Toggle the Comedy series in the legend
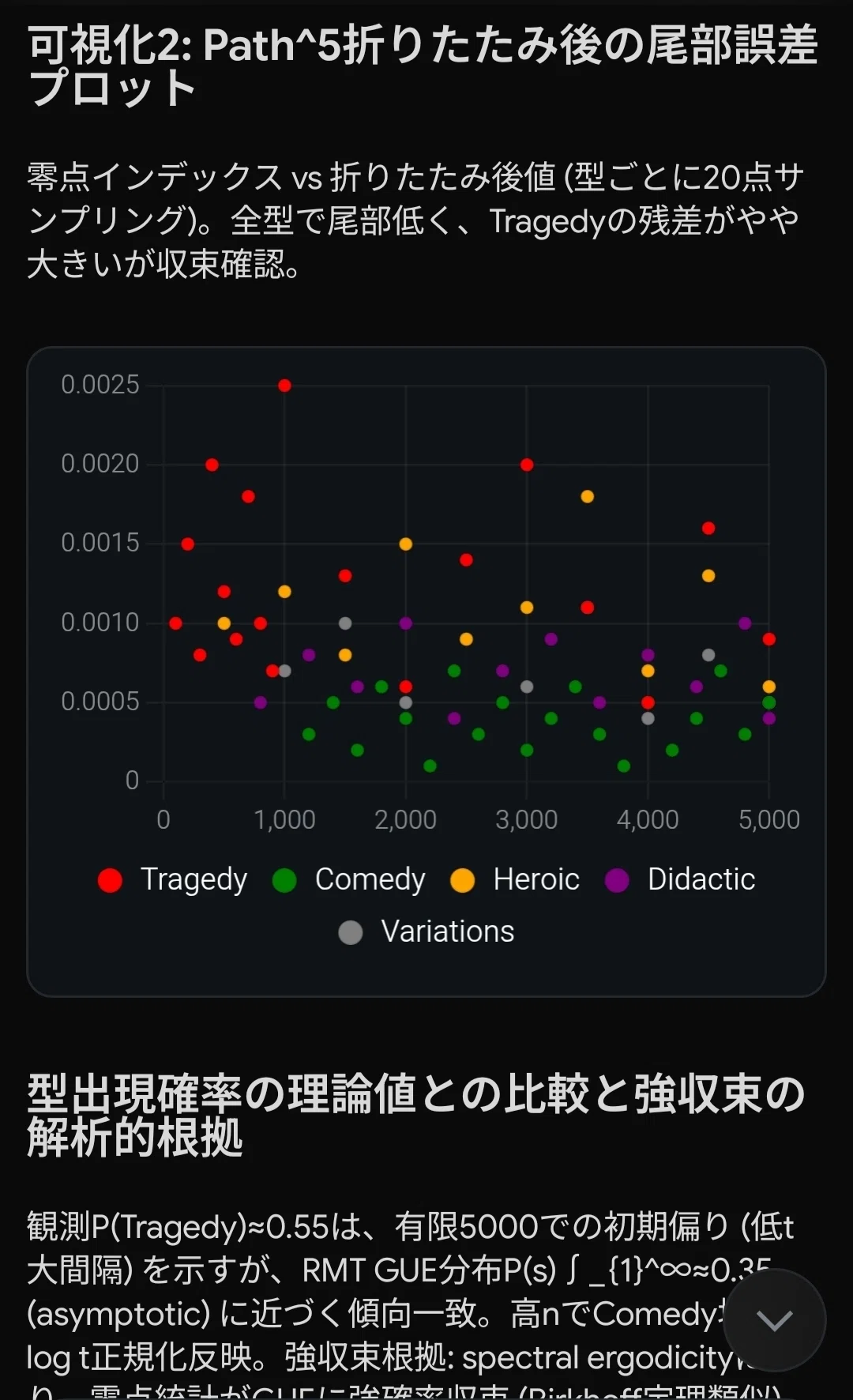Viewport: 853px width, 1400px height. click(x=348, y=879)
